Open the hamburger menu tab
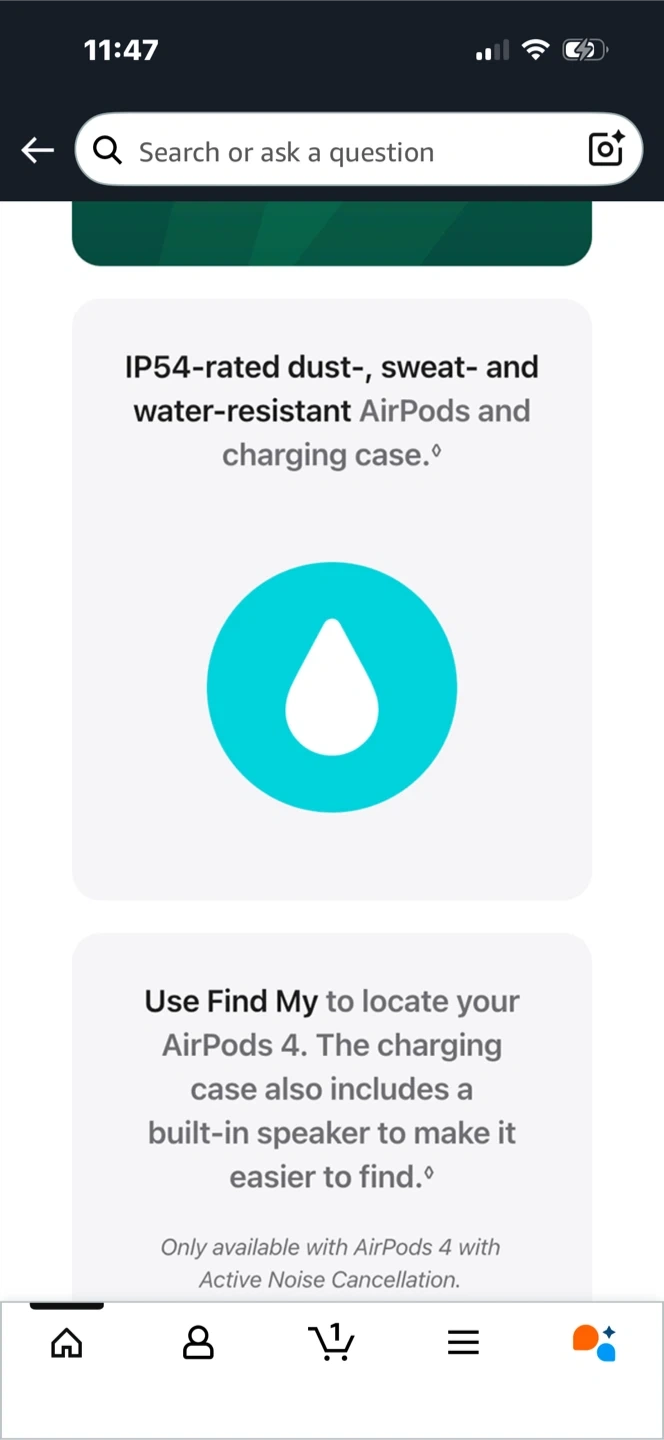 pos(463,1343)
